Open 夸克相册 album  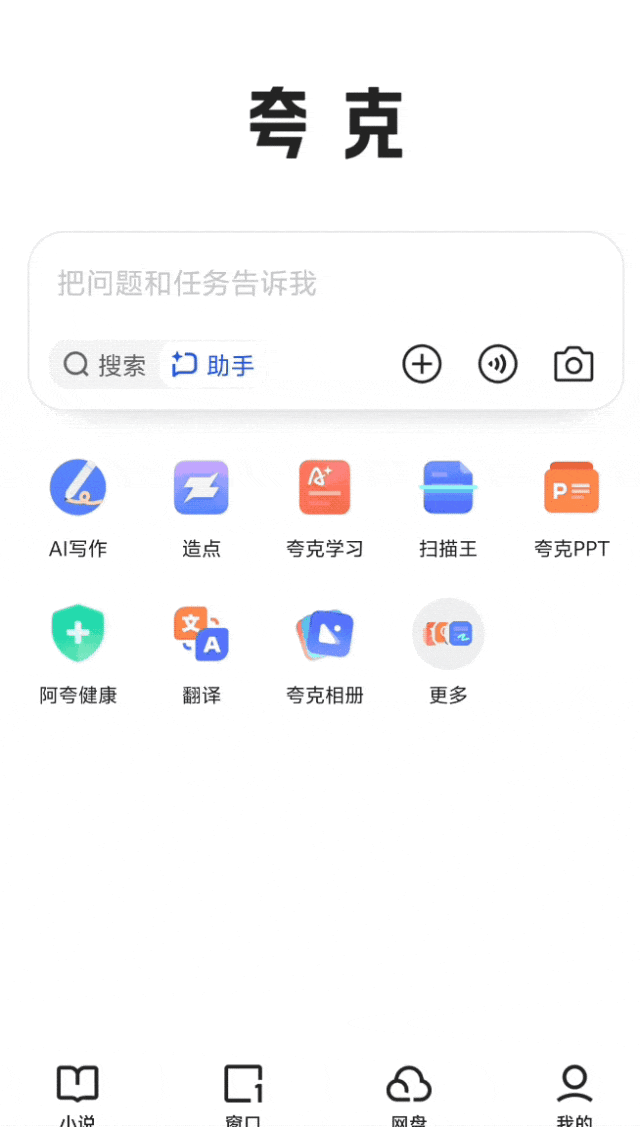pyautogui.click(x=324, y=651)
